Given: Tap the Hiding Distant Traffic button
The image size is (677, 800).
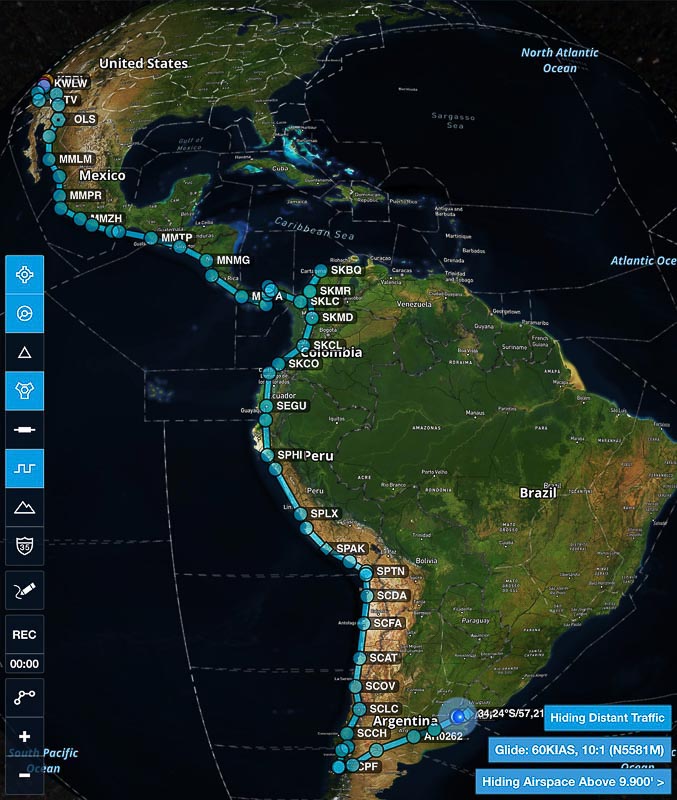Looking at the screenshot, I should point(607,718).
